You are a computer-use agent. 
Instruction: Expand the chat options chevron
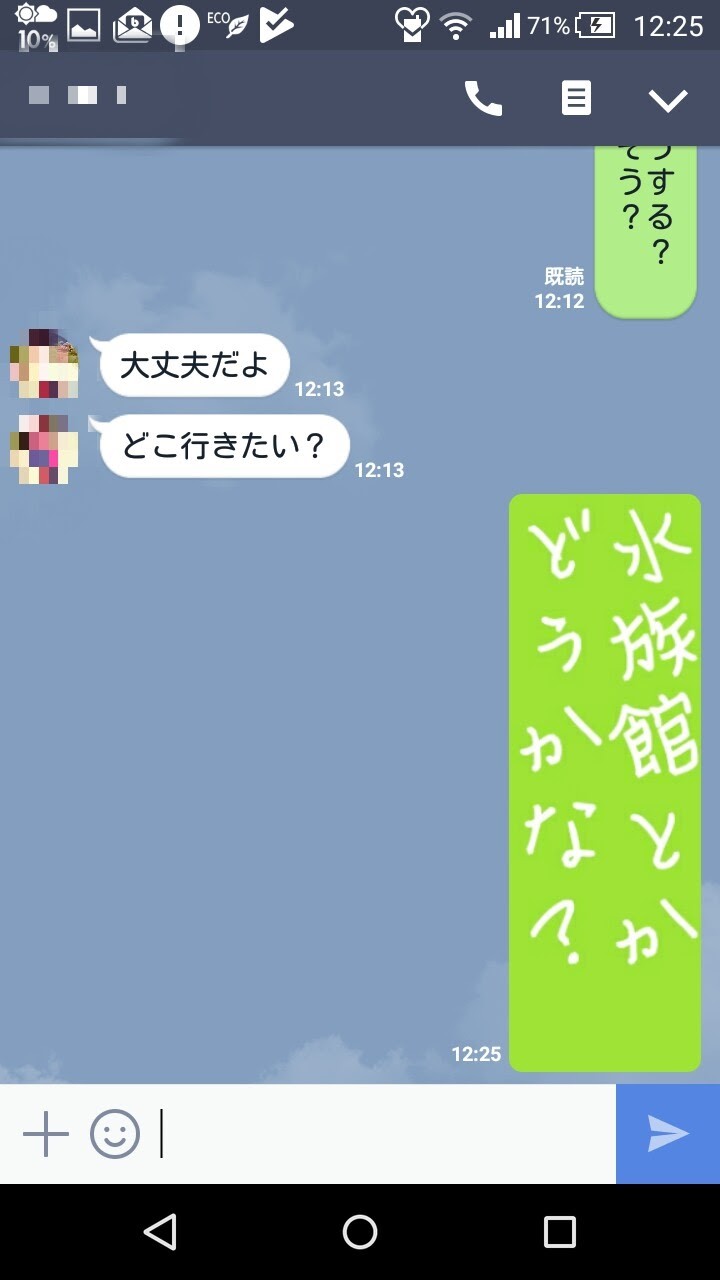667,99
